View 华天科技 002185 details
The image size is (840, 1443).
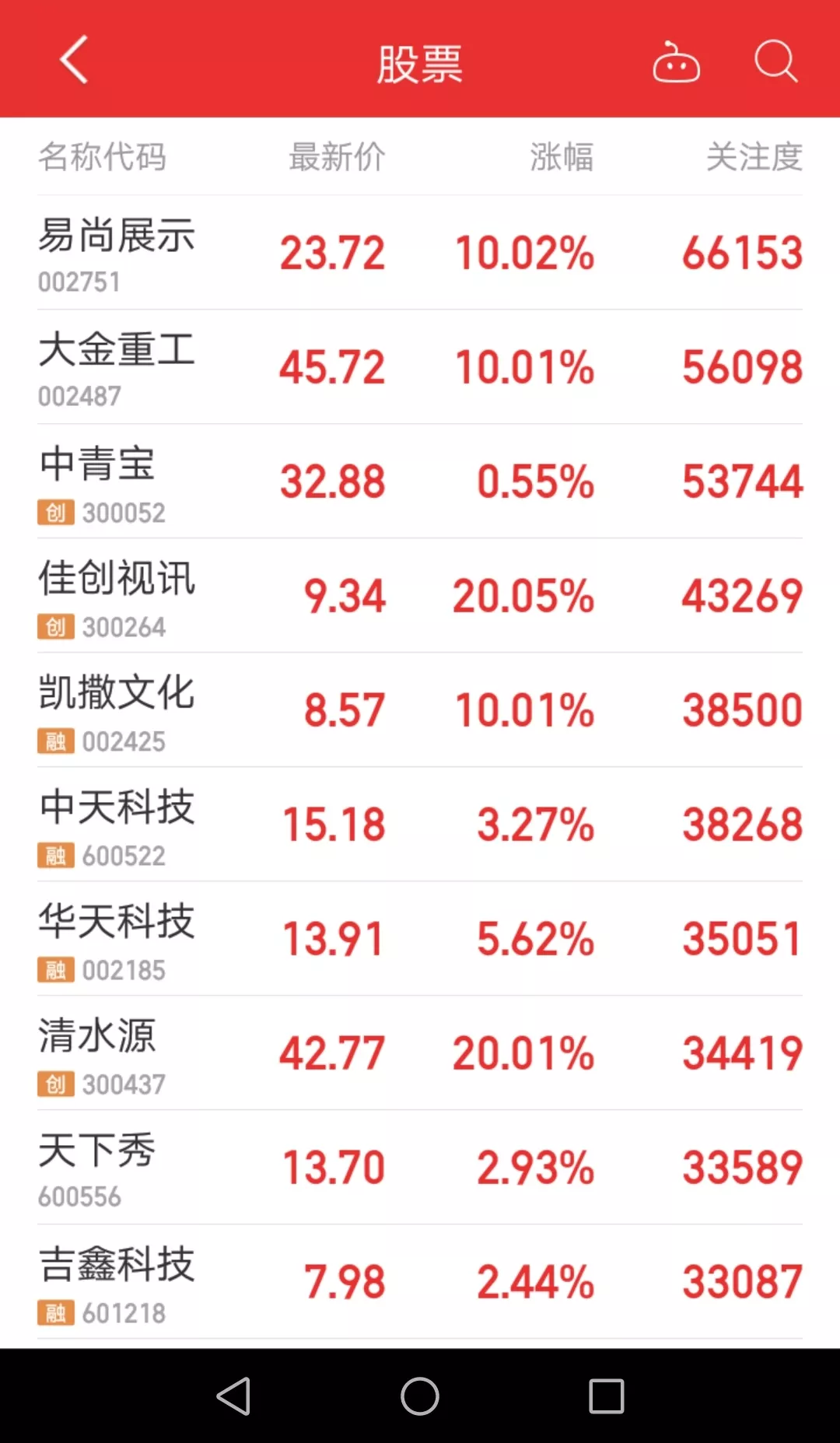point(420,939)
